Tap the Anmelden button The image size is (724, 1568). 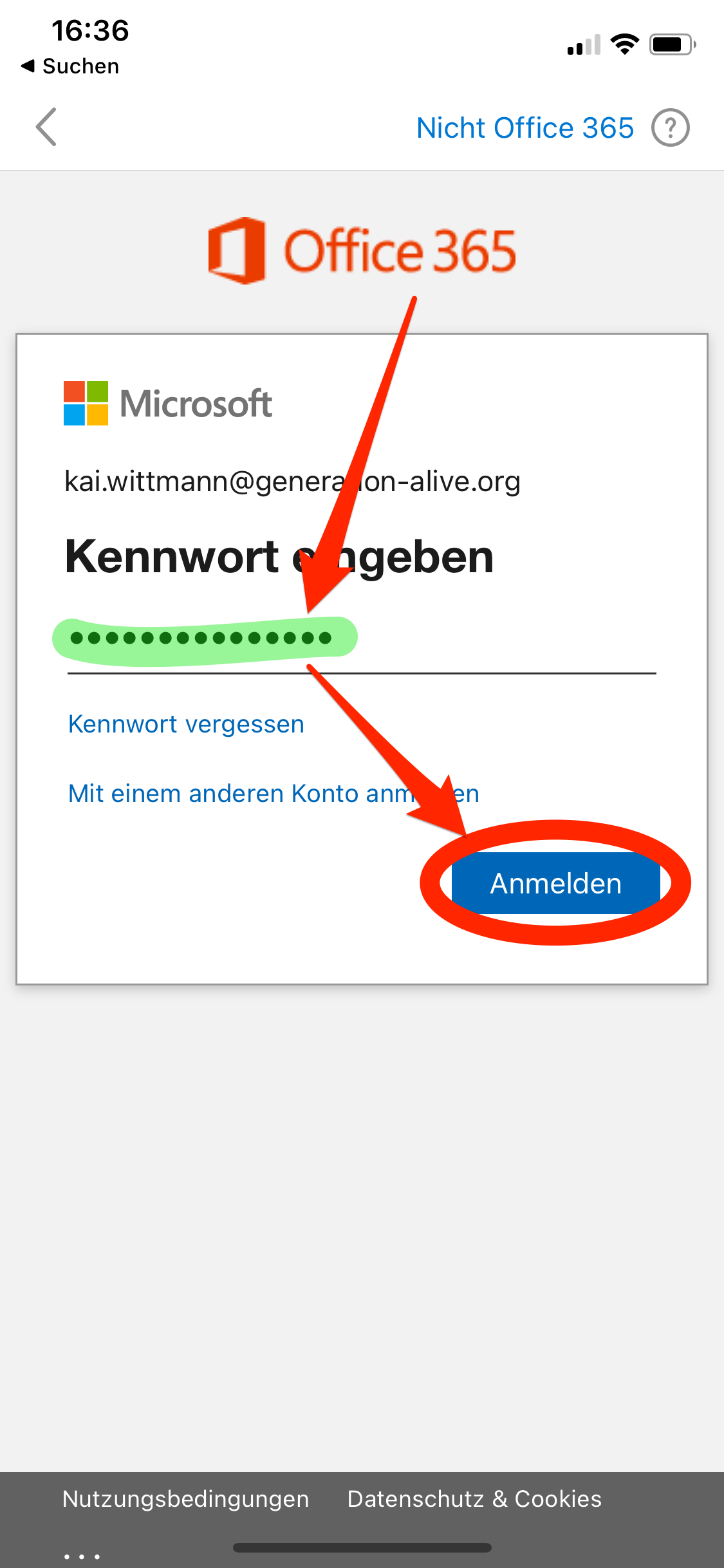(x=555, y=883)
